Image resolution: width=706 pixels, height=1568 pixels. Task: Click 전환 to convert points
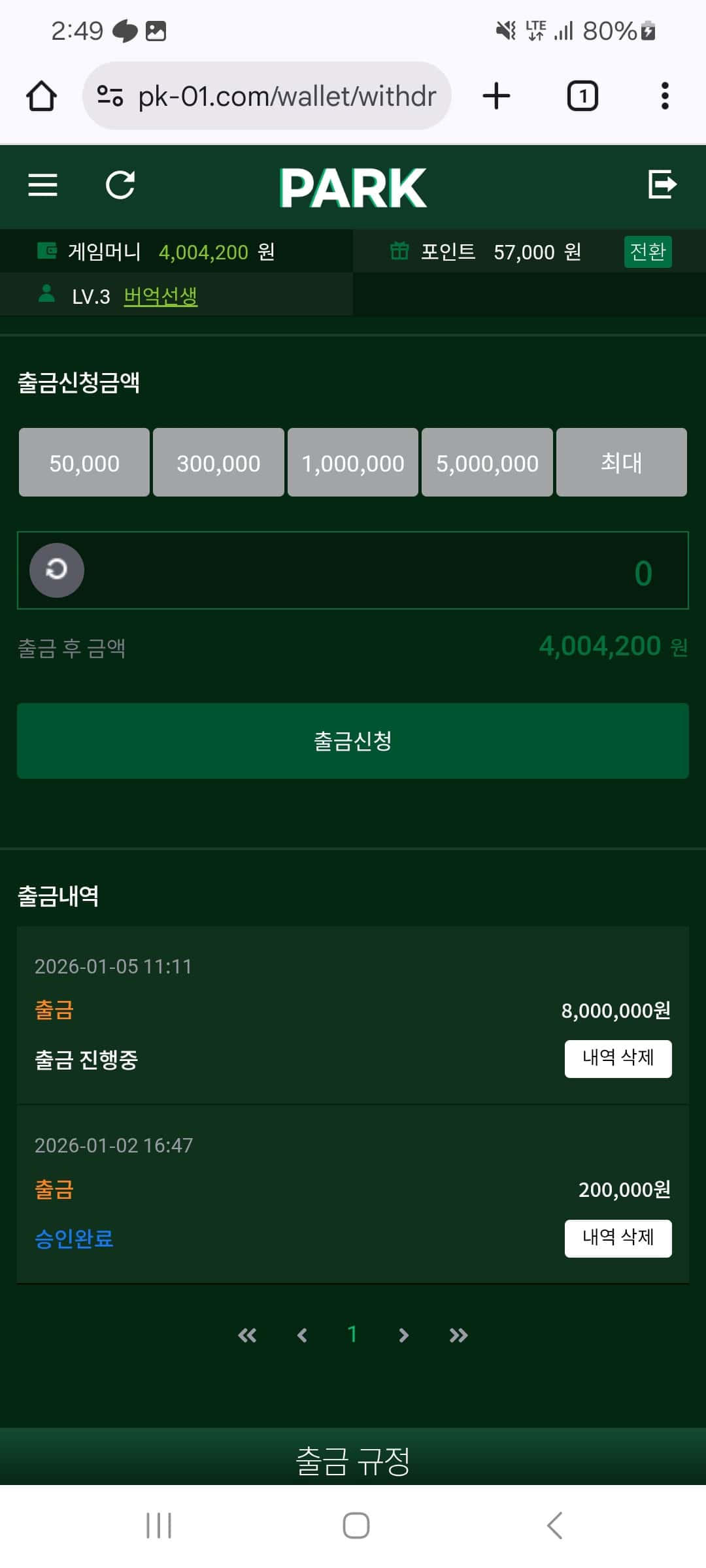pos(649,252)
